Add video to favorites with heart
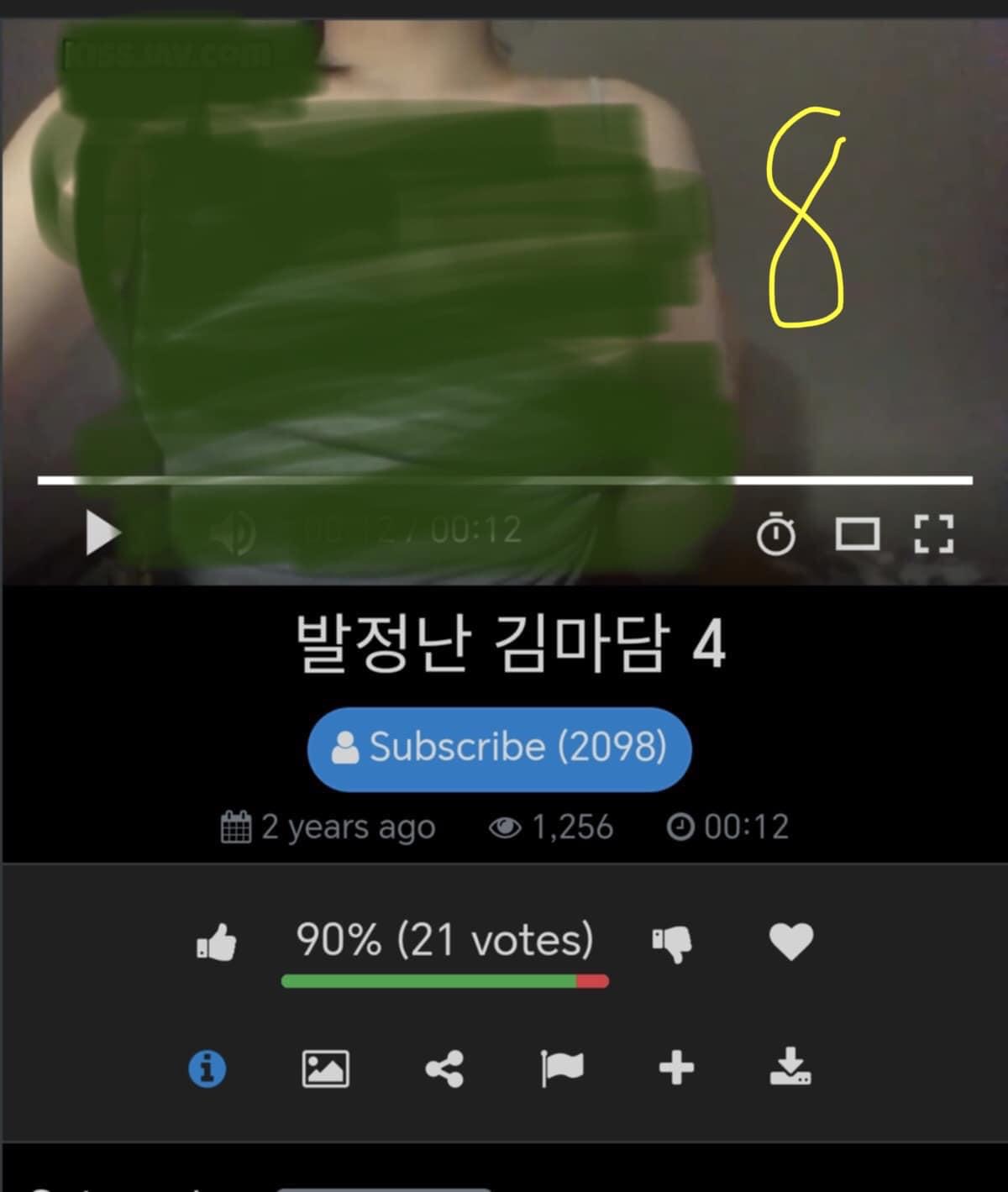The height and width of the screenshot is (1192, 1008). 791,941
